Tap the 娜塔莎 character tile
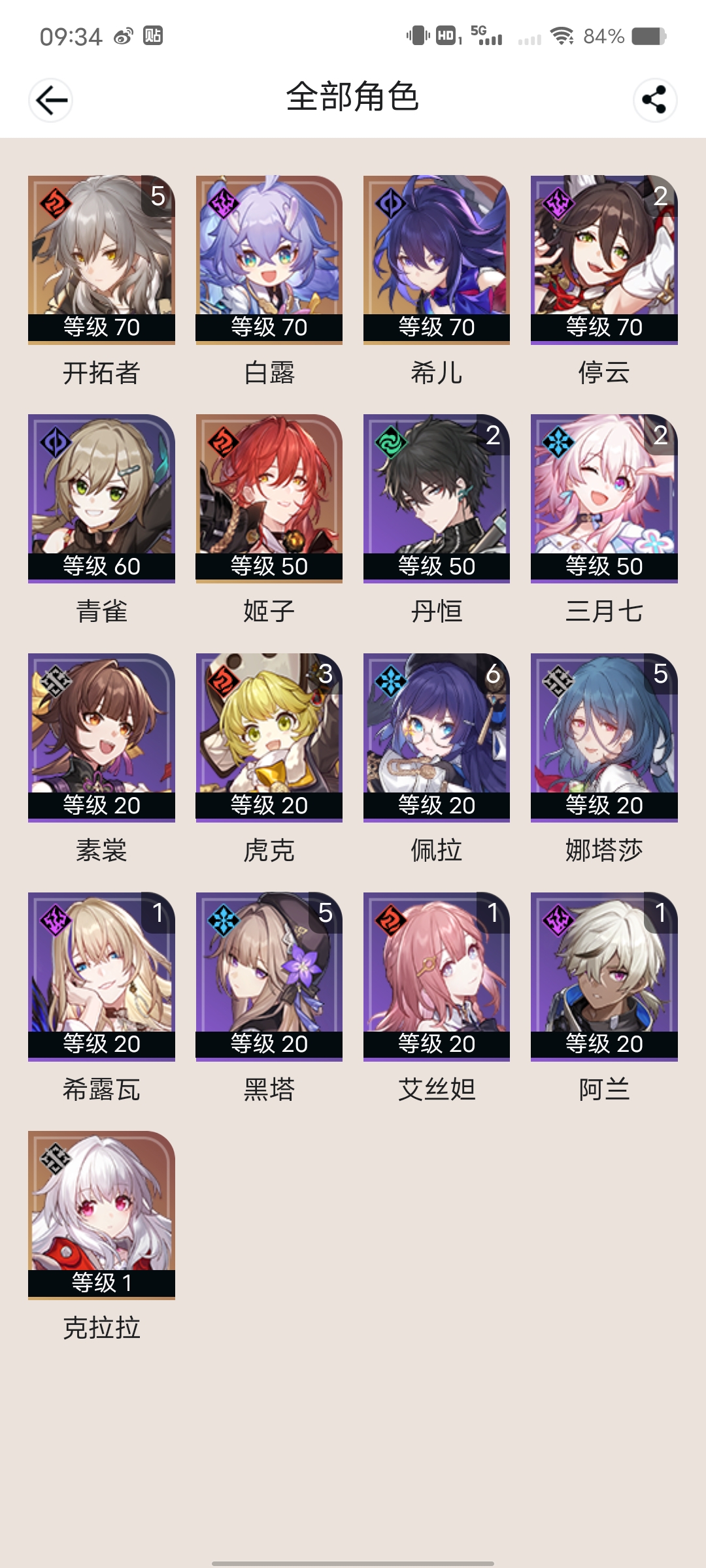 coord(604,737)
